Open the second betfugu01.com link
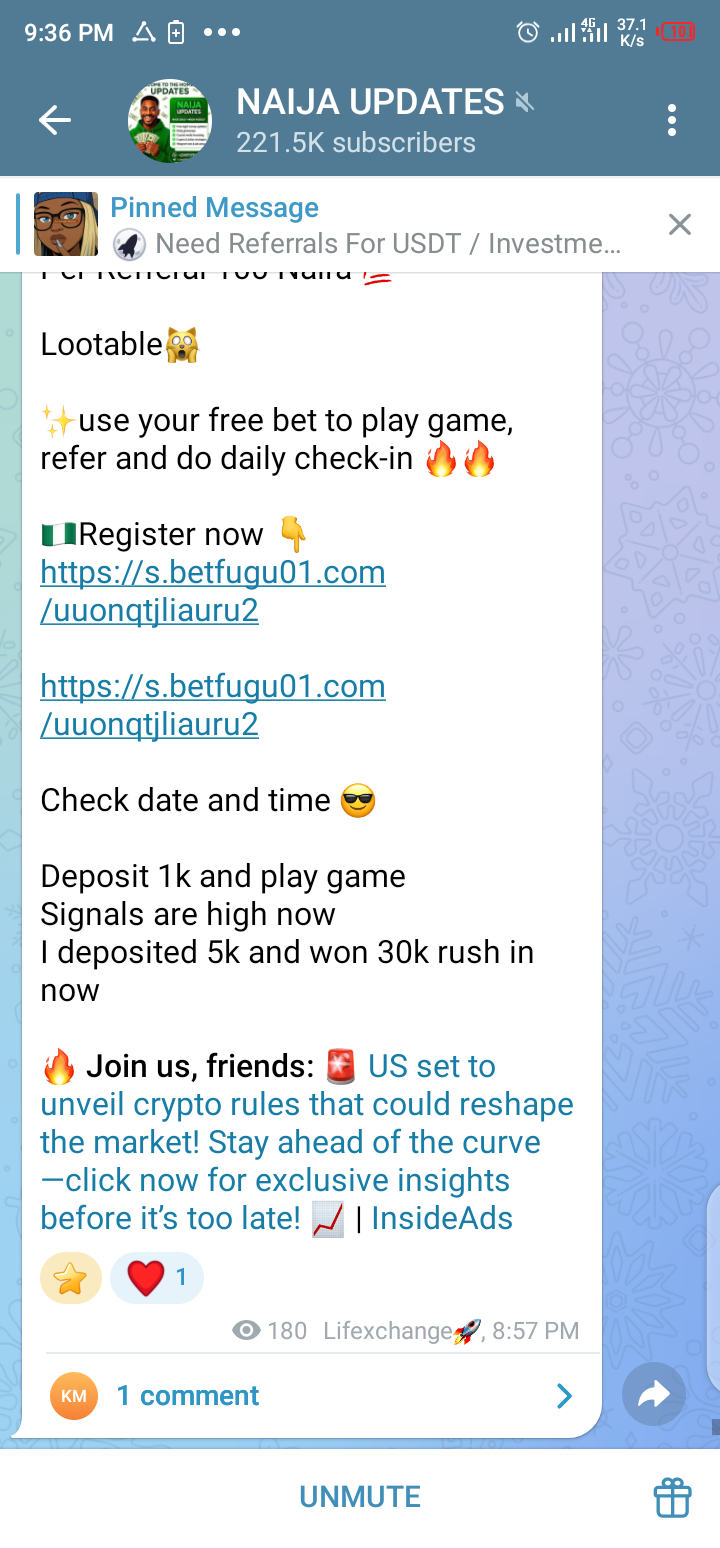This screenshot has height=1548, width=720. coord(212,705)
